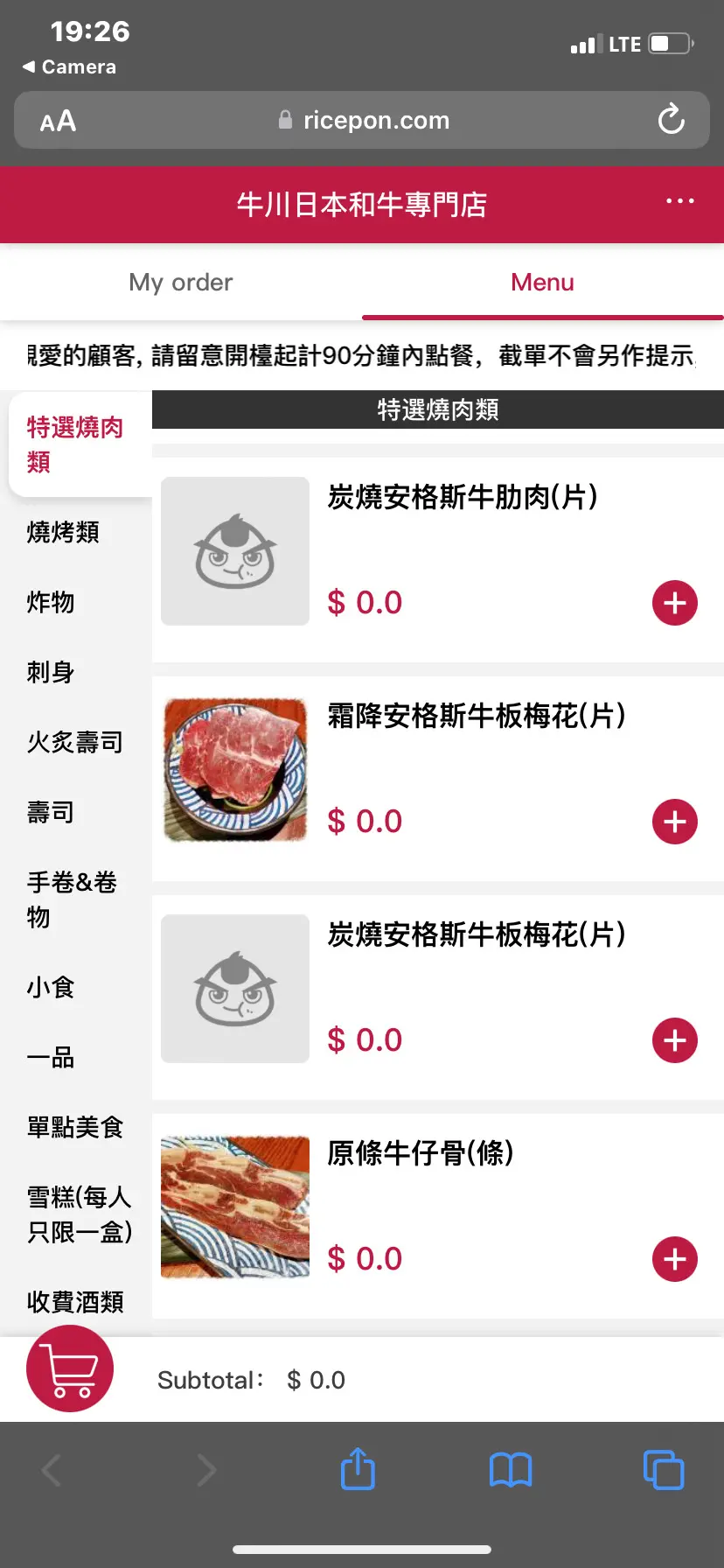Open the shopping cart
This screenshot has height=1568, width=724.
coord(70,1368)
